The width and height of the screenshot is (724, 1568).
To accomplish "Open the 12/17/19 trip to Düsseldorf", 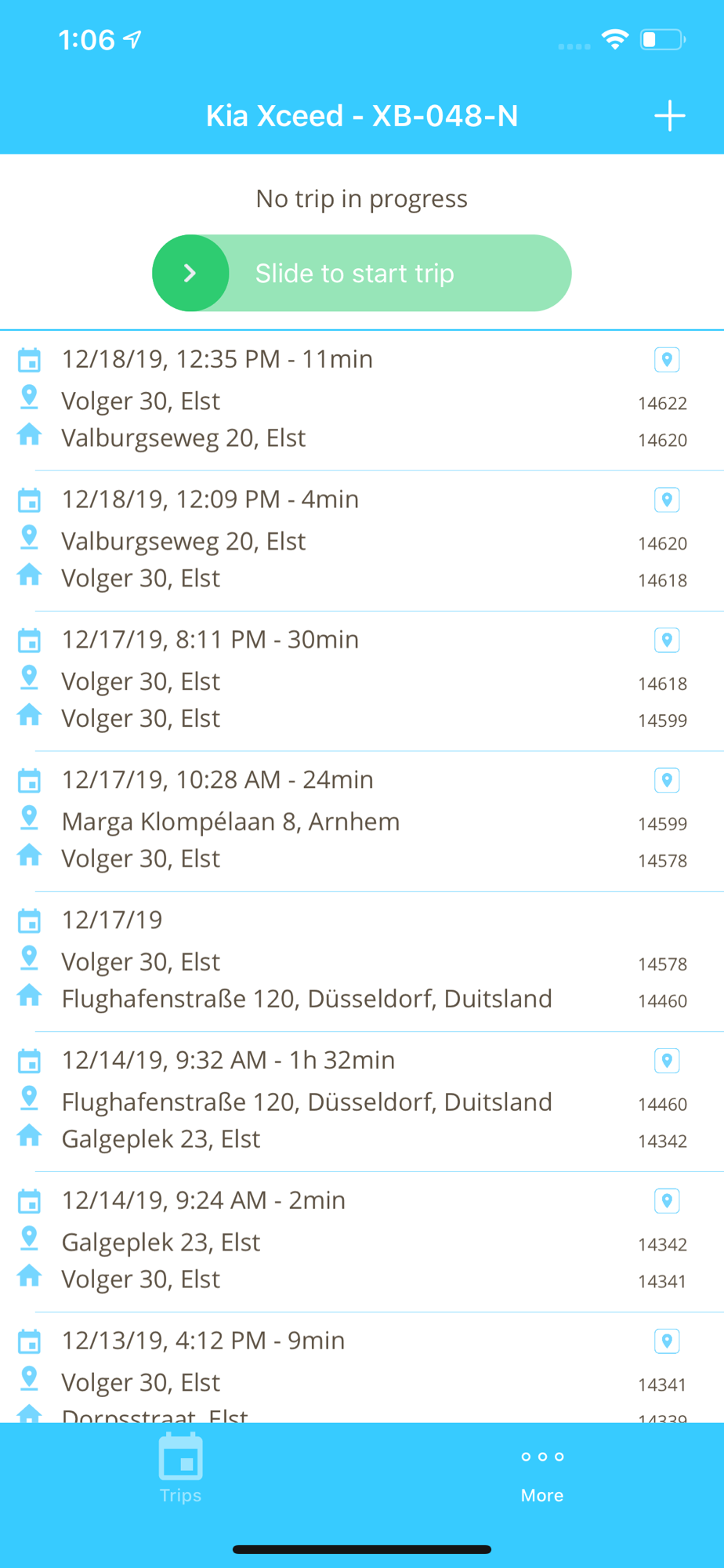I will [313, 961].
